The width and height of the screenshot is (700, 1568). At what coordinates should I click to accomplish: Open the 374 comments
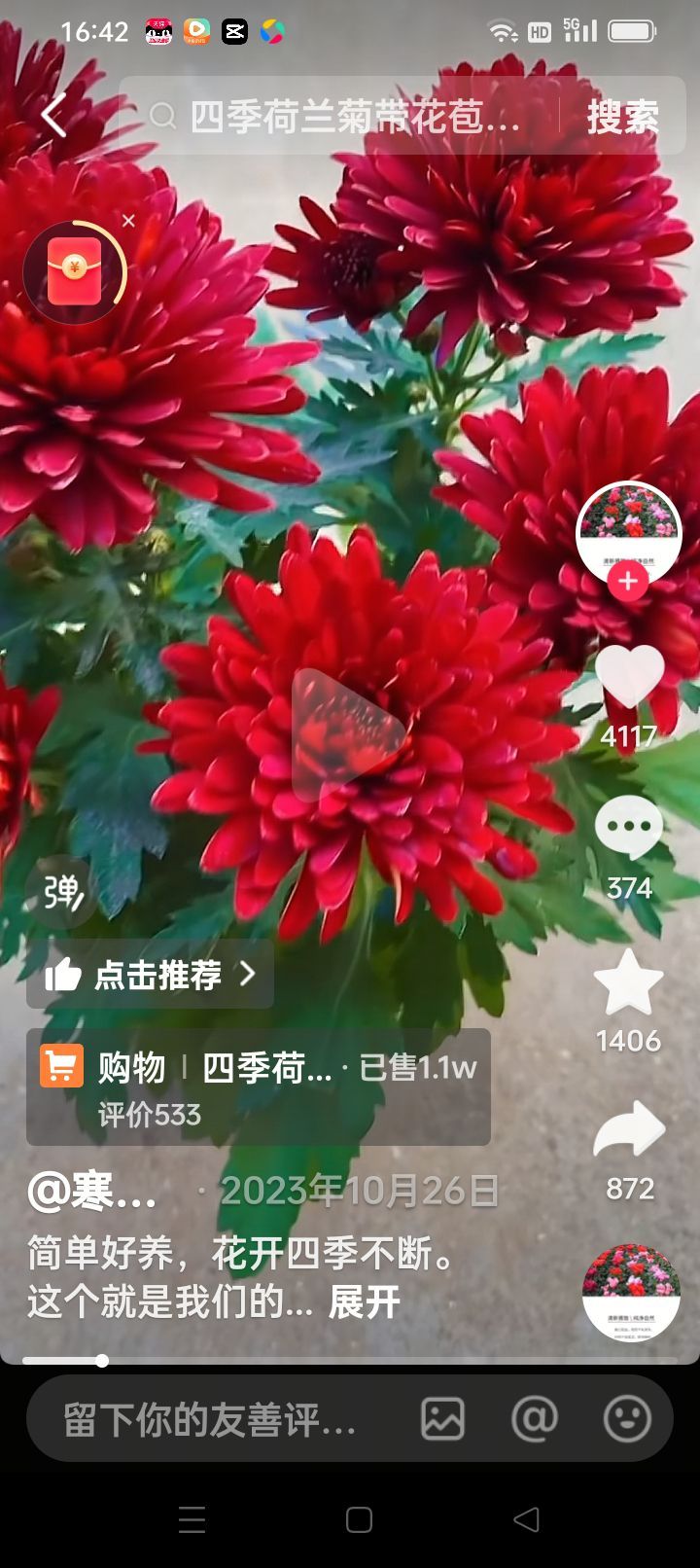point(629,828)
